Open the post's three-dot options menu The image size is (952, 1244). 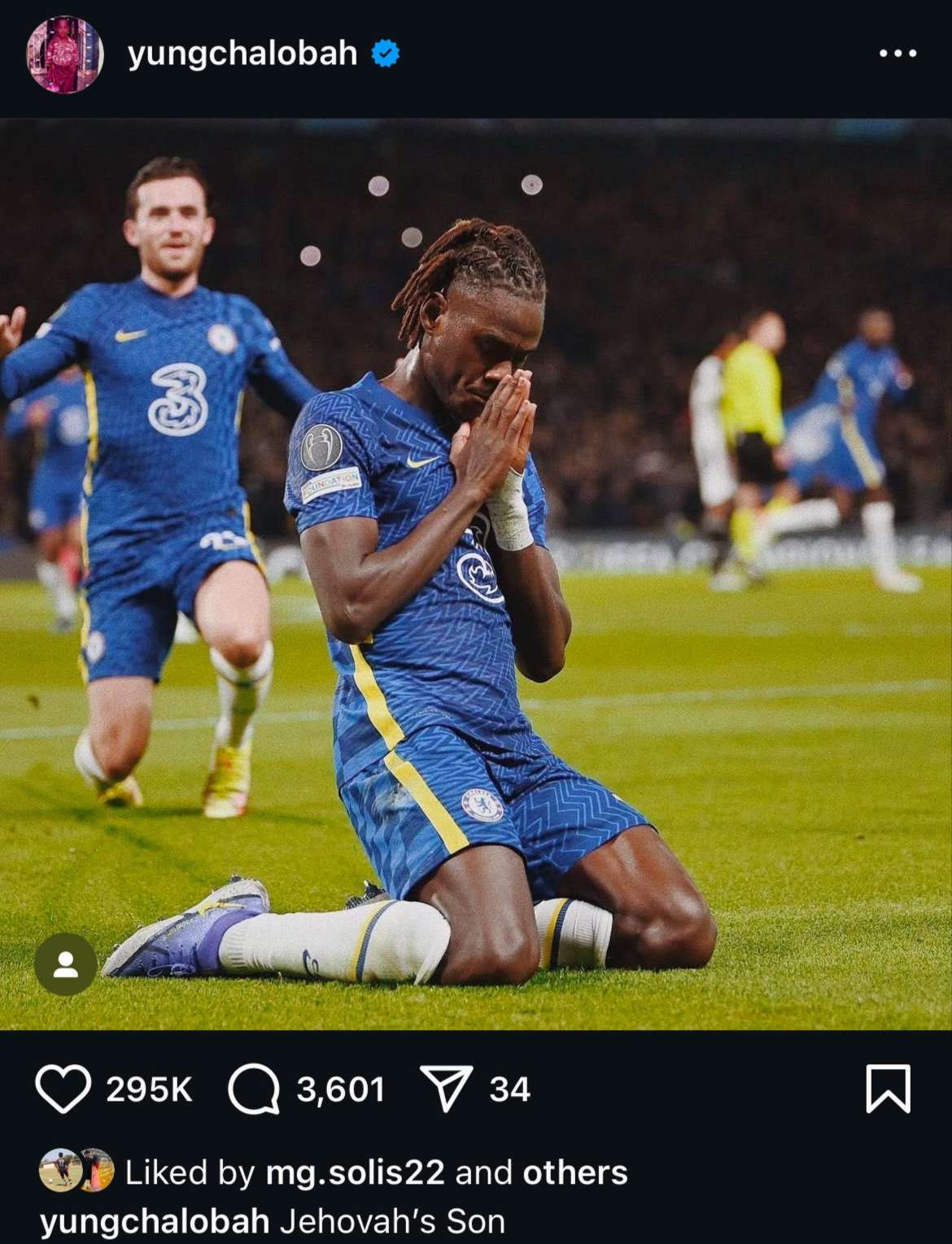898,55
